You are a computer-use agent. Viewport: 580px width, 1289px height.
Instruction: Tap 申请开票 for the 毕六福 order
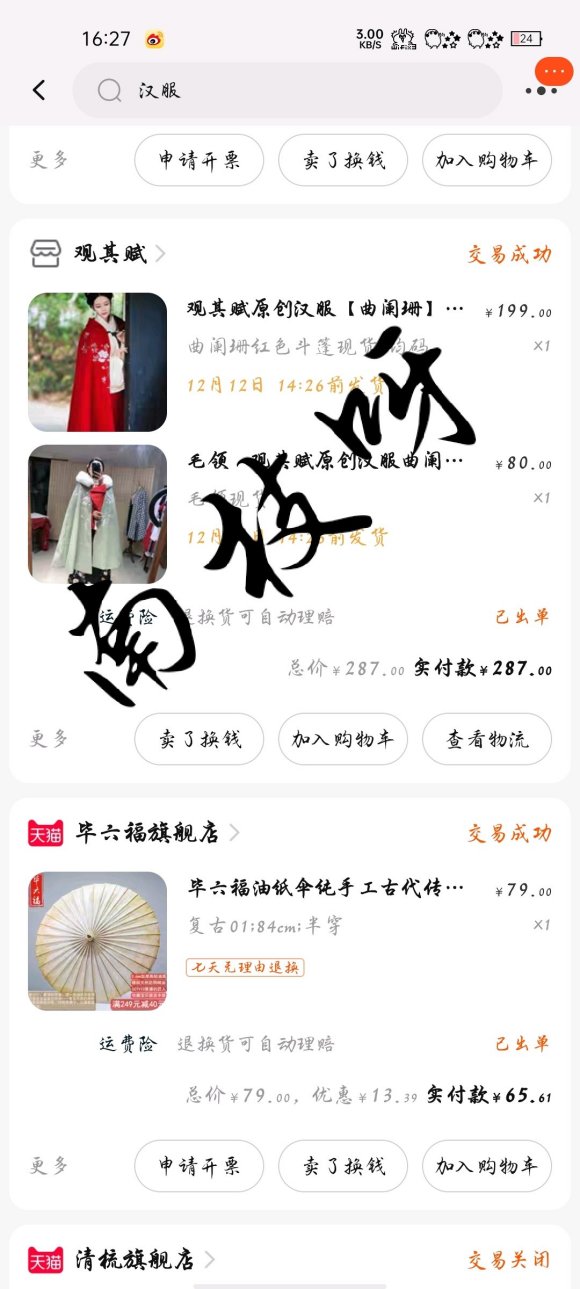point(199,1166)
